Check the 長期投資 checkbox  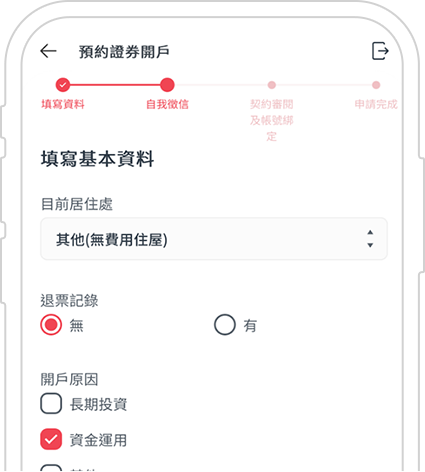(x=51, y=404)
